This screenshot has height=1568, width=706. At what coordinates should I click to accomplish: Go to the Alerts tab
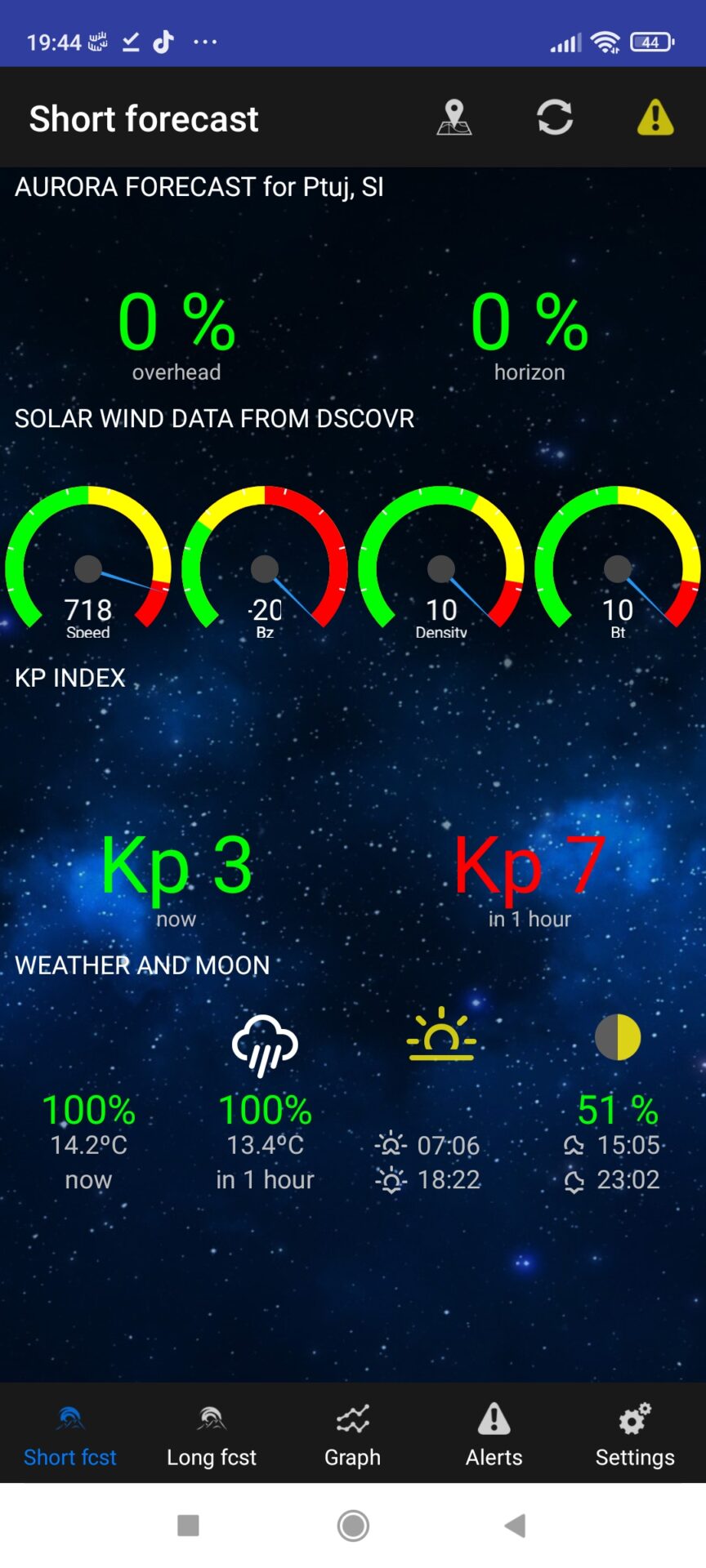(494, 1435)
